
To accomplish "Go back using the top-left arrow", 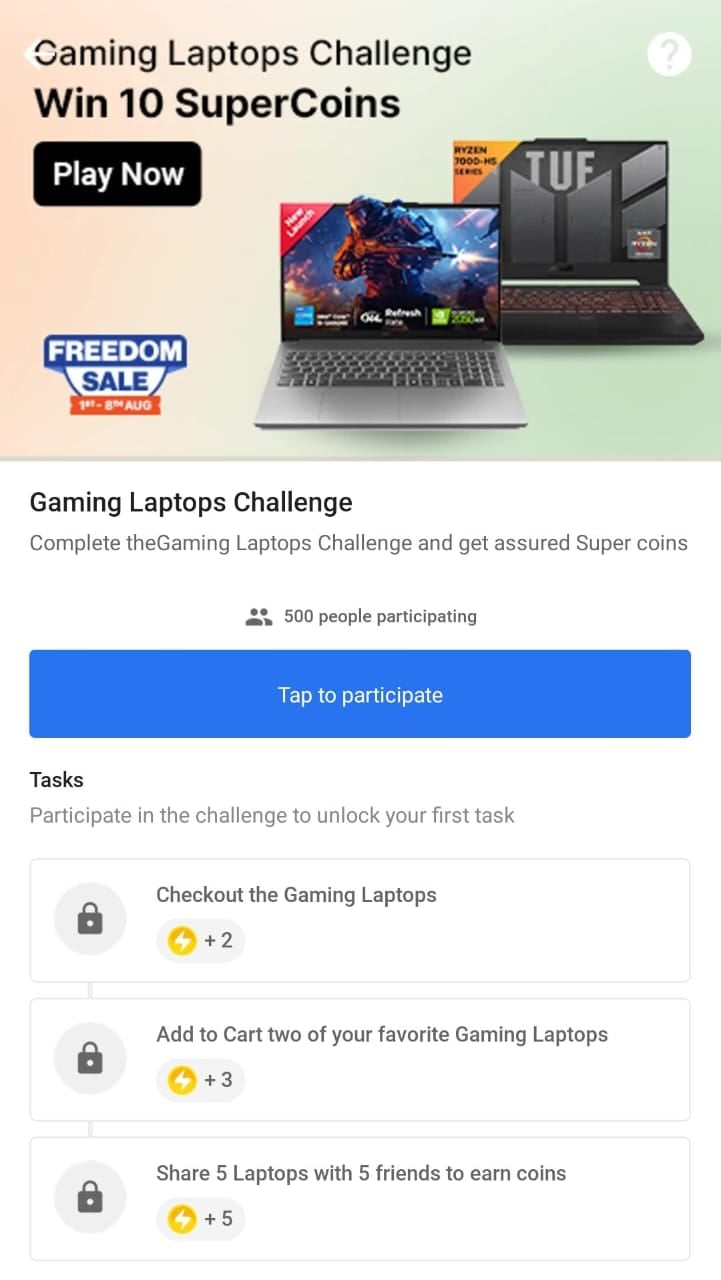I will pos(38,53).
